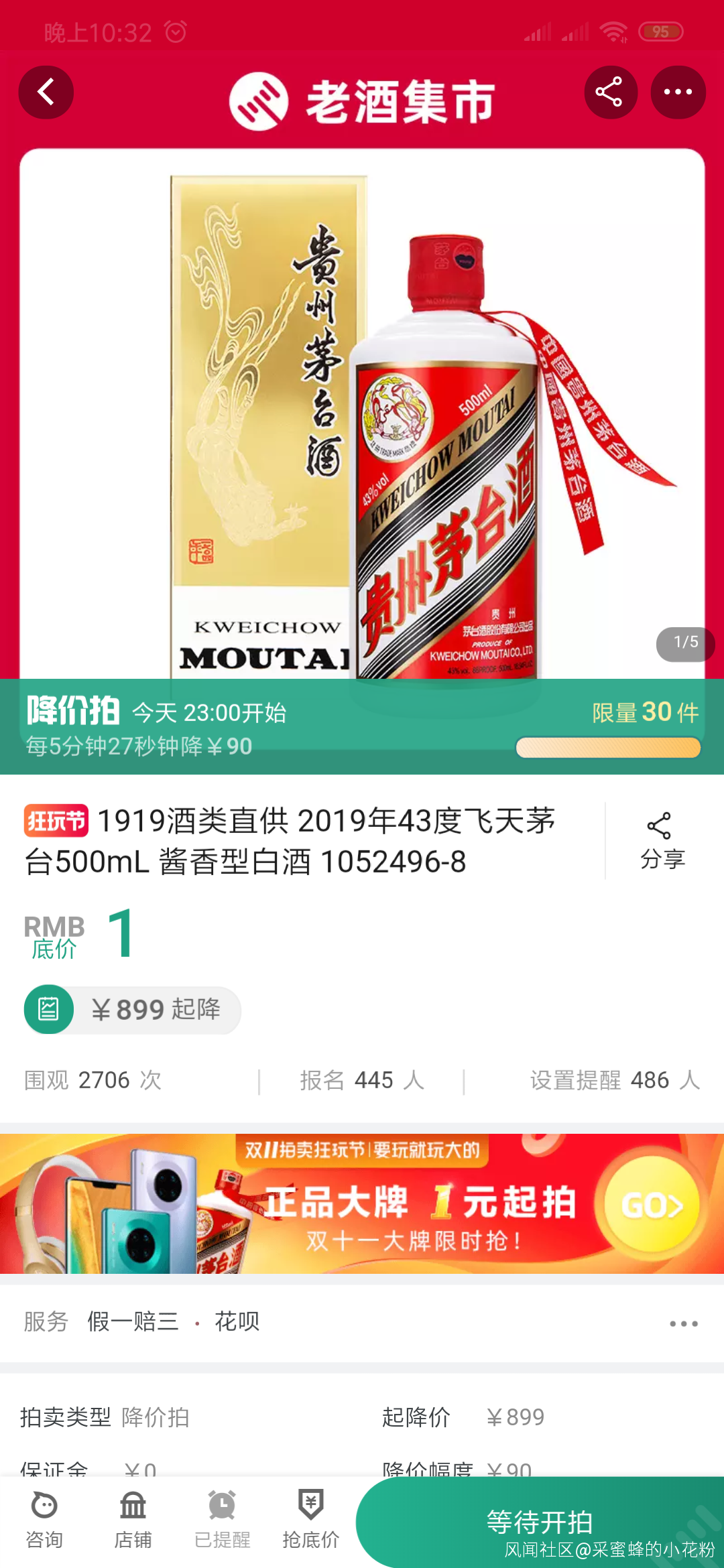This screenshot has height=1568, width=724.
Task: Expand the 服务 details row
Action: (x=683, y=1323)
